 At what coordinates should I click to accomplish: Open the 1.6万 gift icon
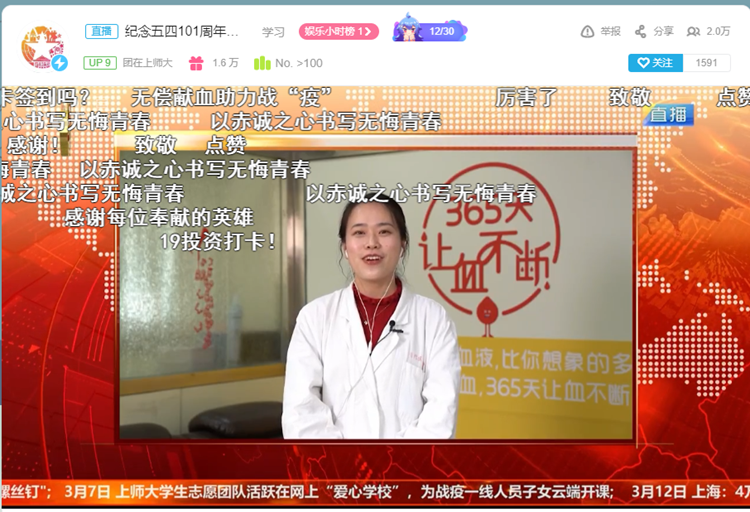[196, 63]
